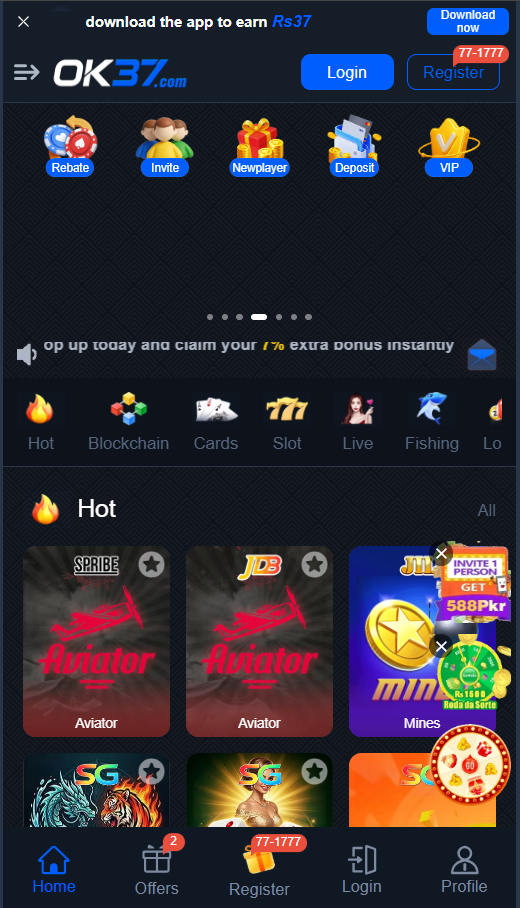Open the Deposit shortcut
This screenshot has height=908, width=520.
(354, 146)
